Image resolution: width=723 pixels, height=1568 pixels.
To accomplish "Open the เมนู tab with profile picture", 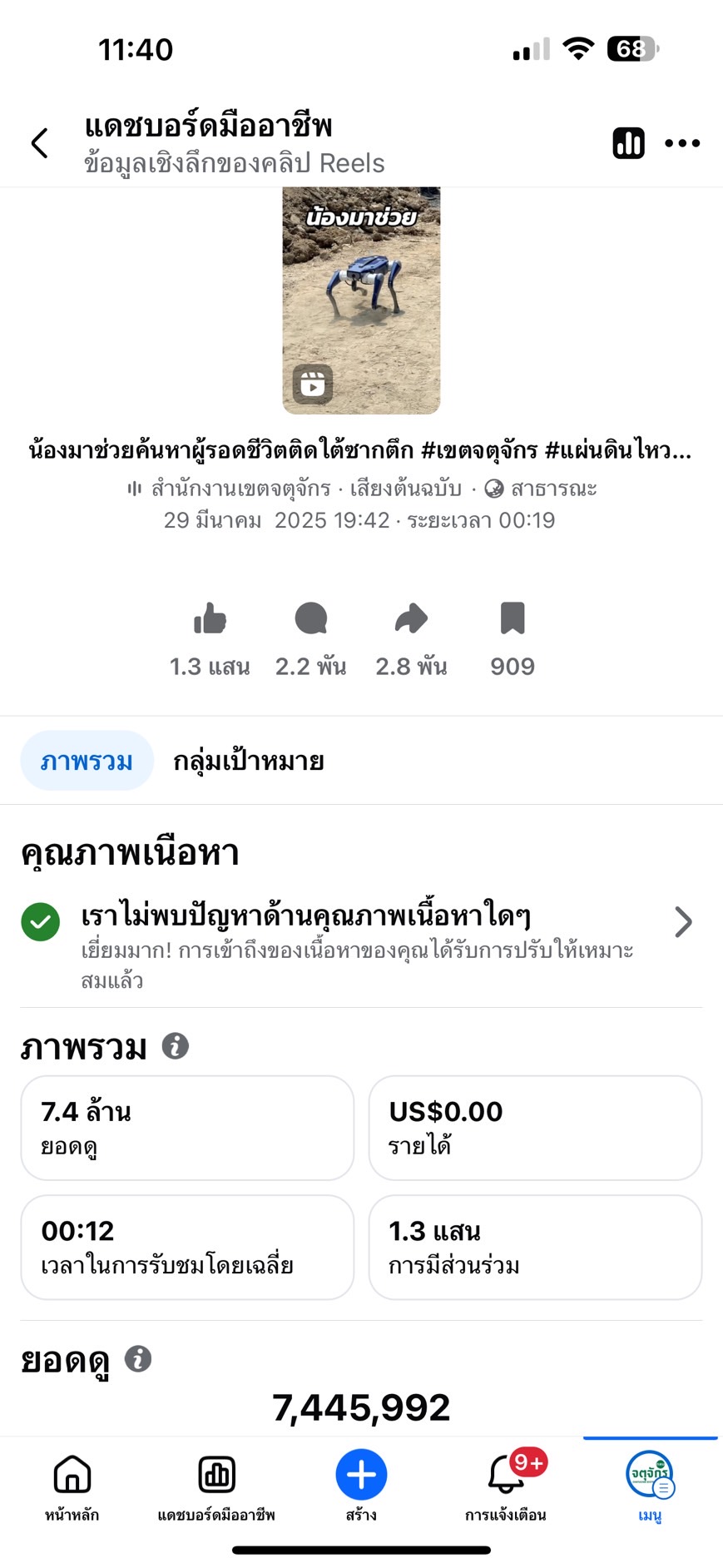I will point(650,1486).
